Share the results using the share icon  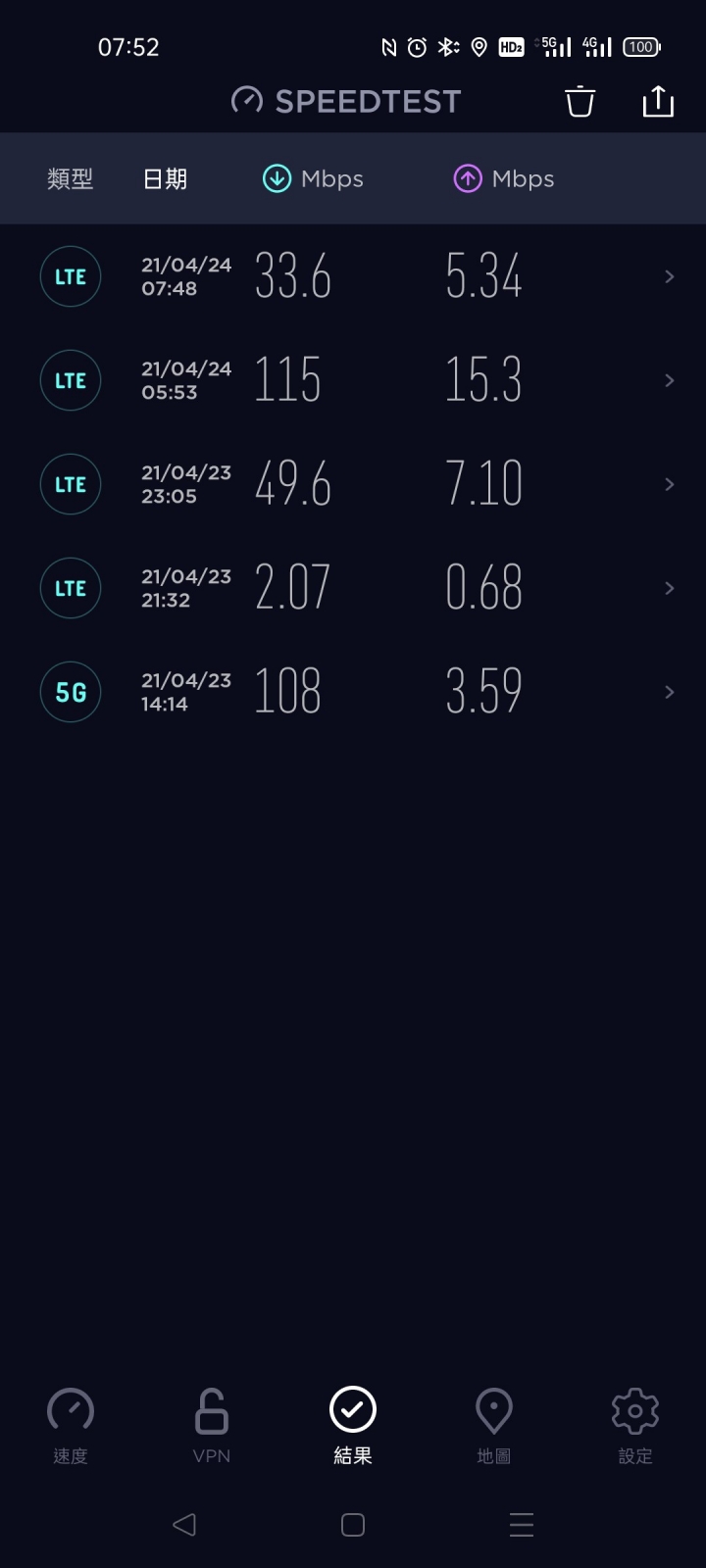tap(658, 101)
